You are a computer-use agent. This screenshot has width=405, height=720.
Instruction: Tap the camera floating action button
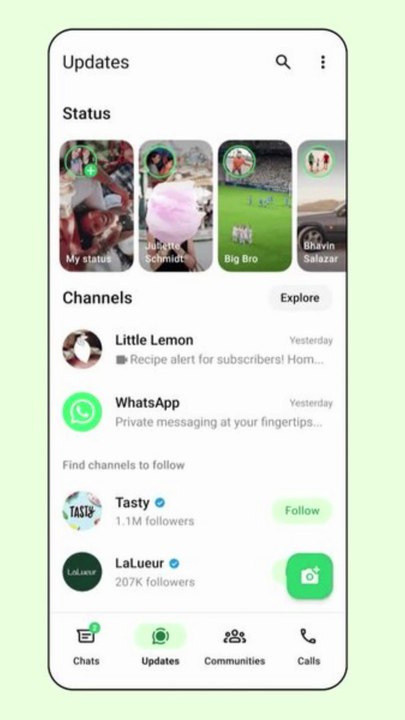click(x=310, y=576)
